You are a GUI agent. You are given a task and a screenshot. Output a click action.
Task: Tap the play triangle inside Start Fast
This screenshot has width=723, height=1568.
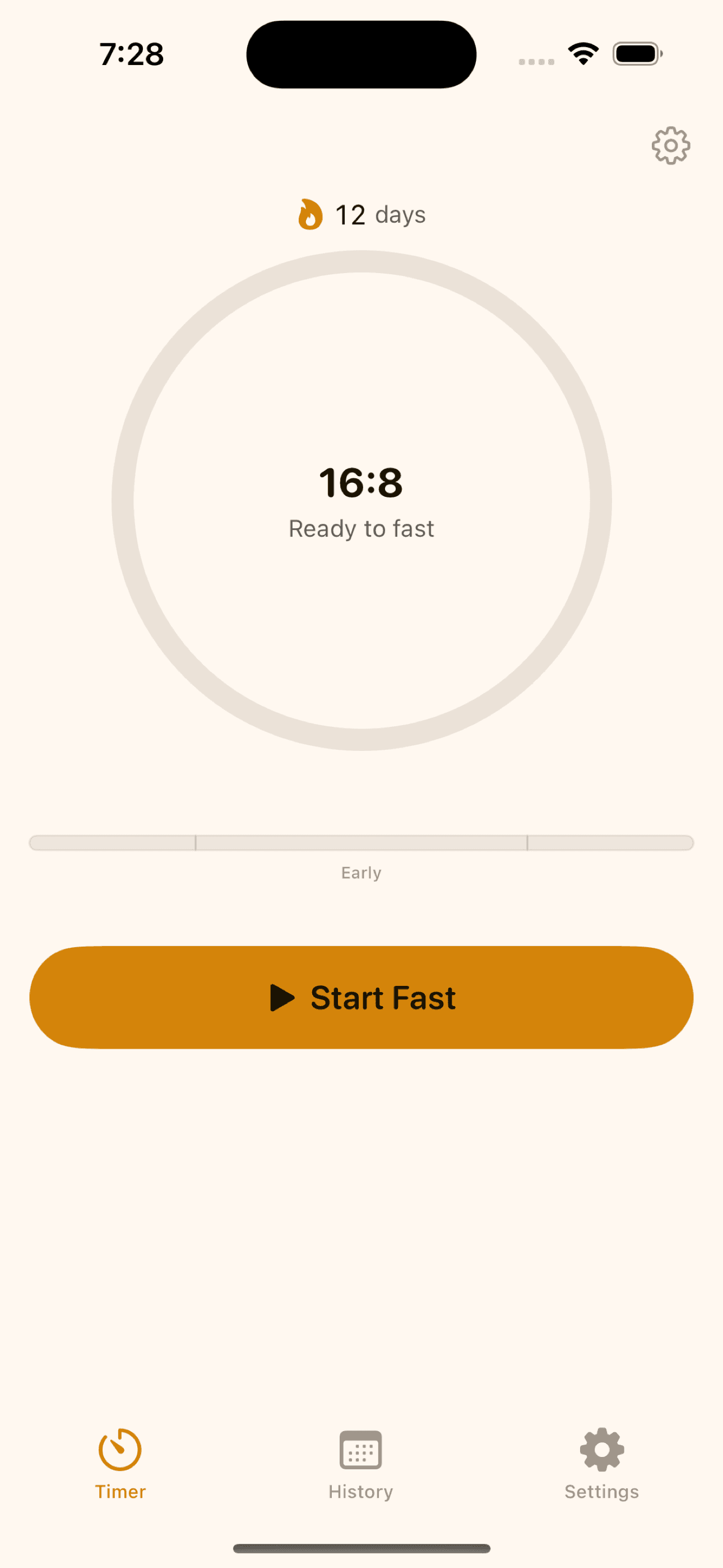pyautogui.click(x=284, y=997)
